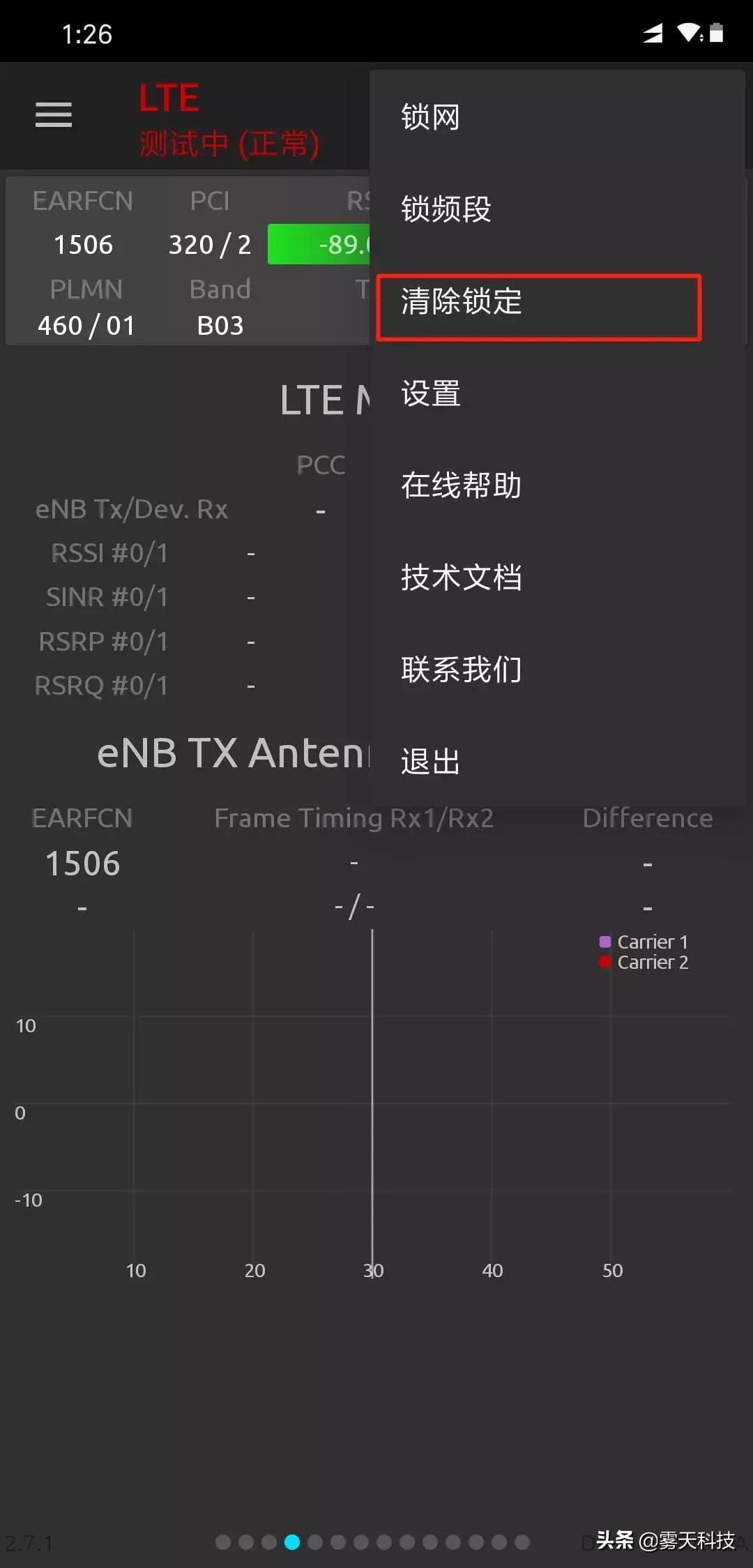Open the 在线帮助 online help entry
The image size is (753, 1568).
click(462, 487)
